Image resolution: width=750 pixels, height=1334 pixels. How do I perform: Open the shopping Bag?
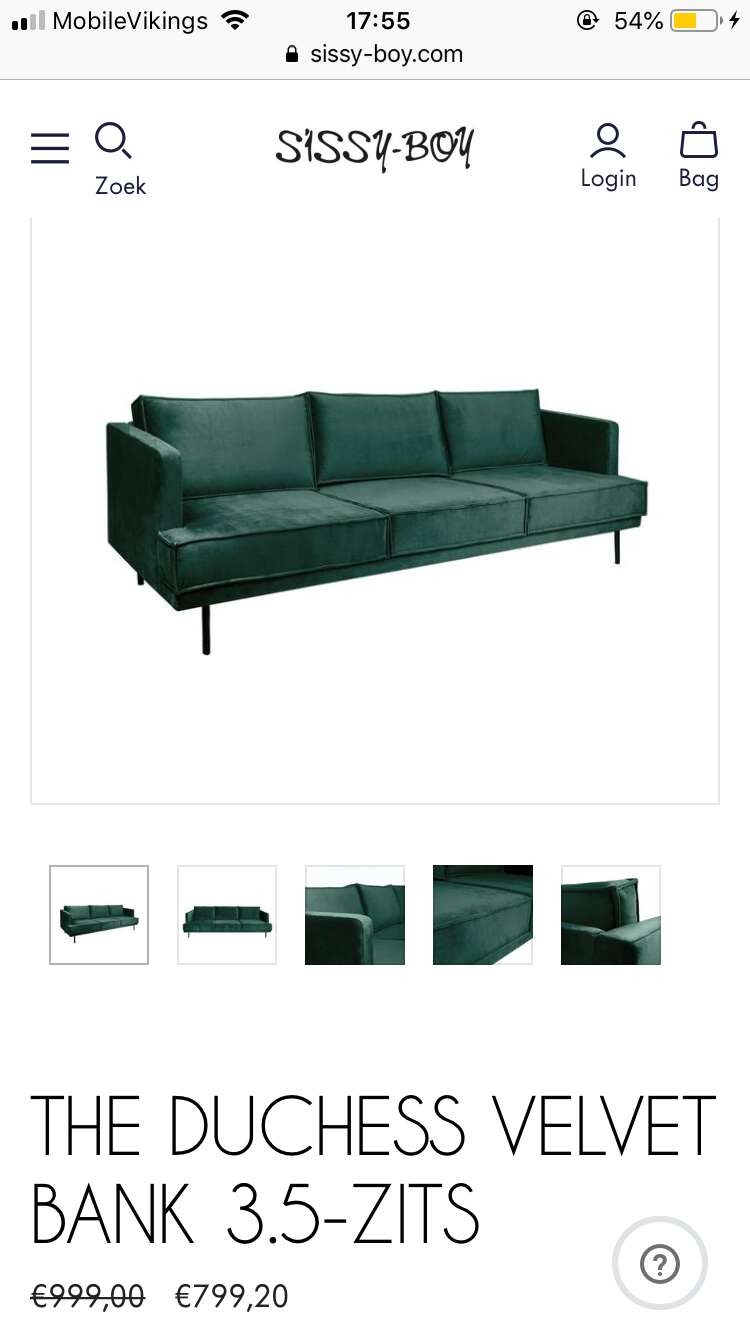[x=699, y=156]
